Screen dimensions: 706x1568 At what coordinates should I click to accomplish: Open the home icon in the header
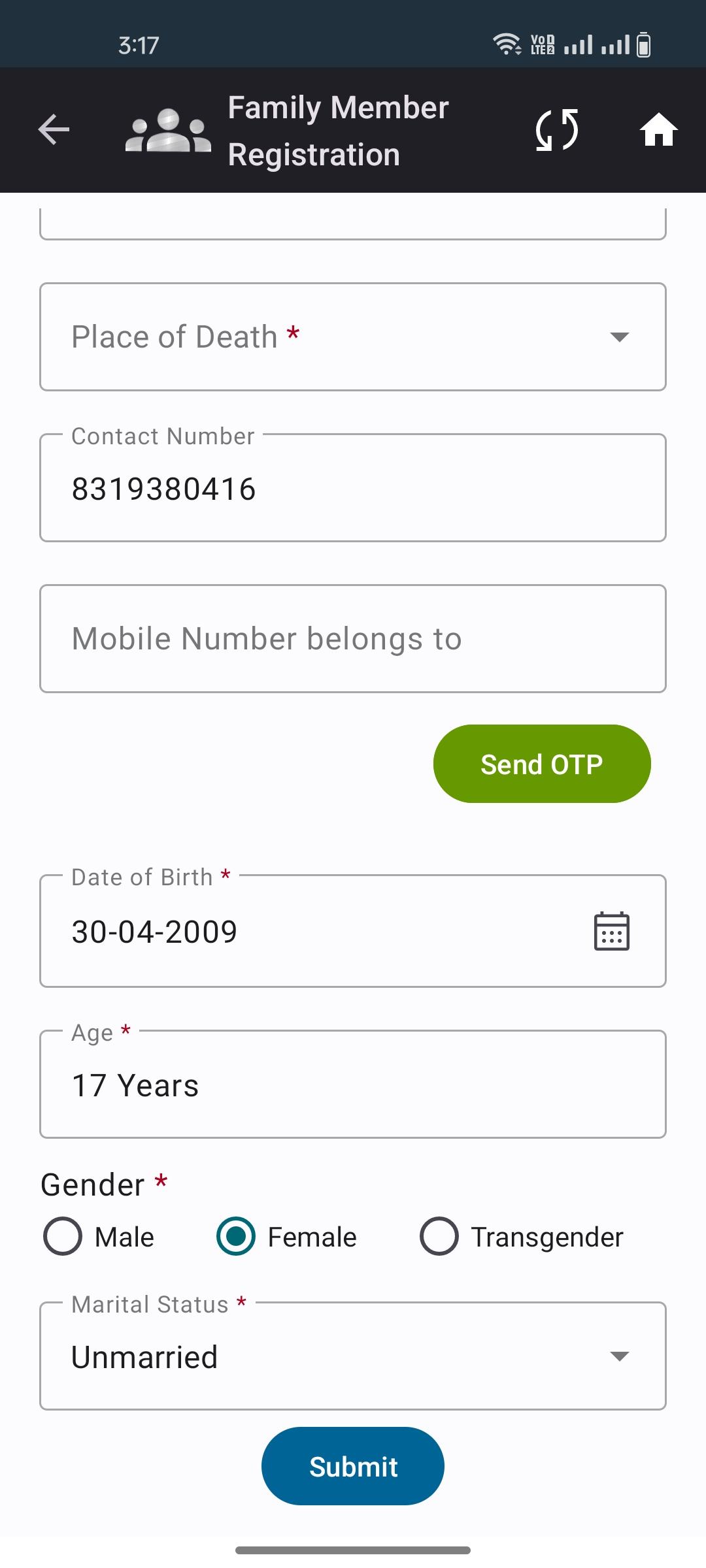(658, 129)
